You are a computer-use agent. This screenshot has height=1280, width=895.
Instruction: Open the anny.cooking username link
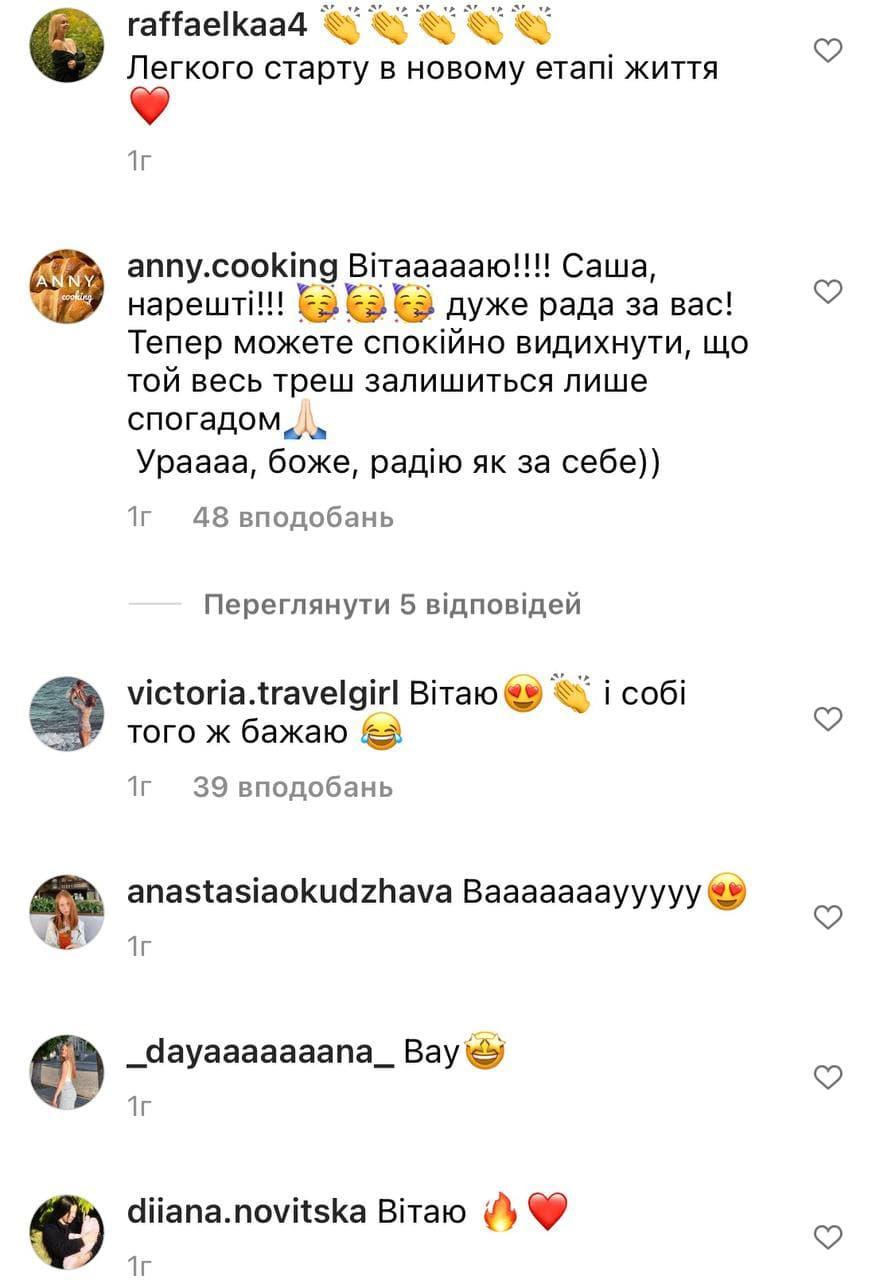[233, 266]
